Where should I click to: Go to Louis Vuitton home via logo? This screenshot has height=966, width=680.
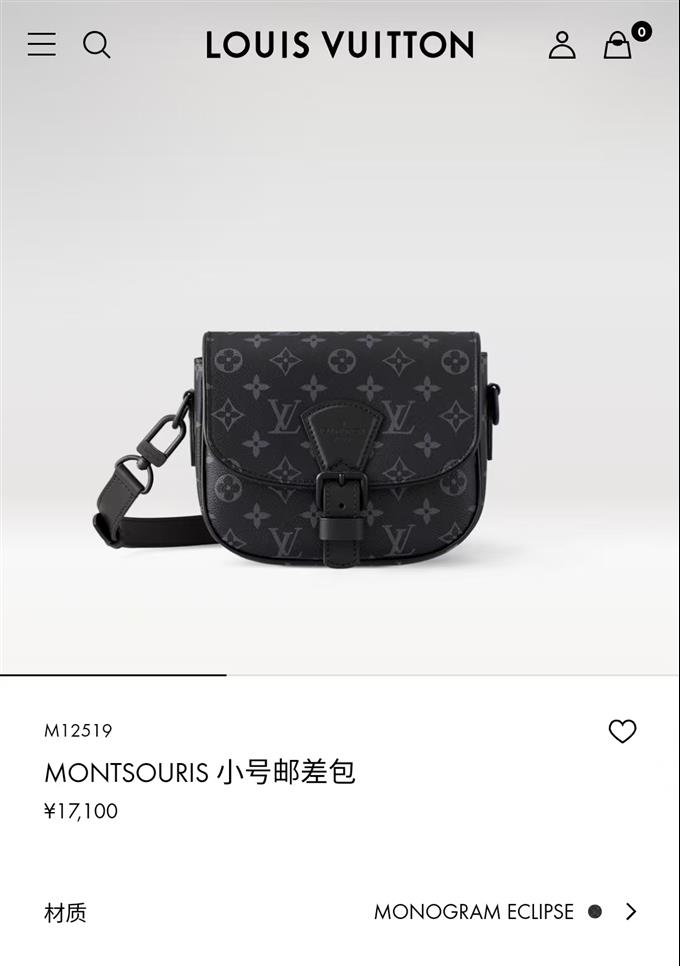click(340, 45)
